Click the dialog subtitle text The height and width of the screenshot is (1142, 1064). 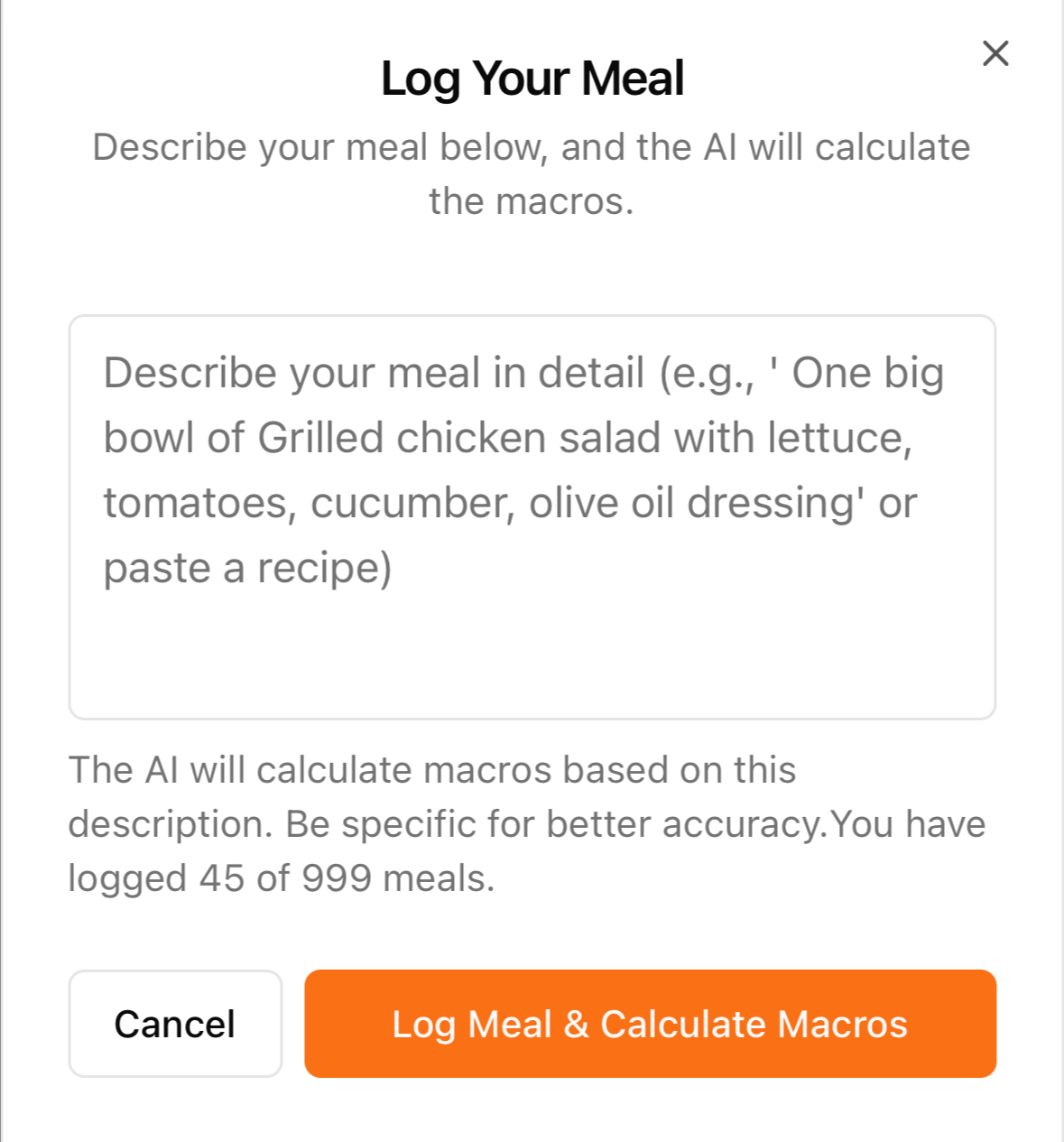tap(532, 173)
